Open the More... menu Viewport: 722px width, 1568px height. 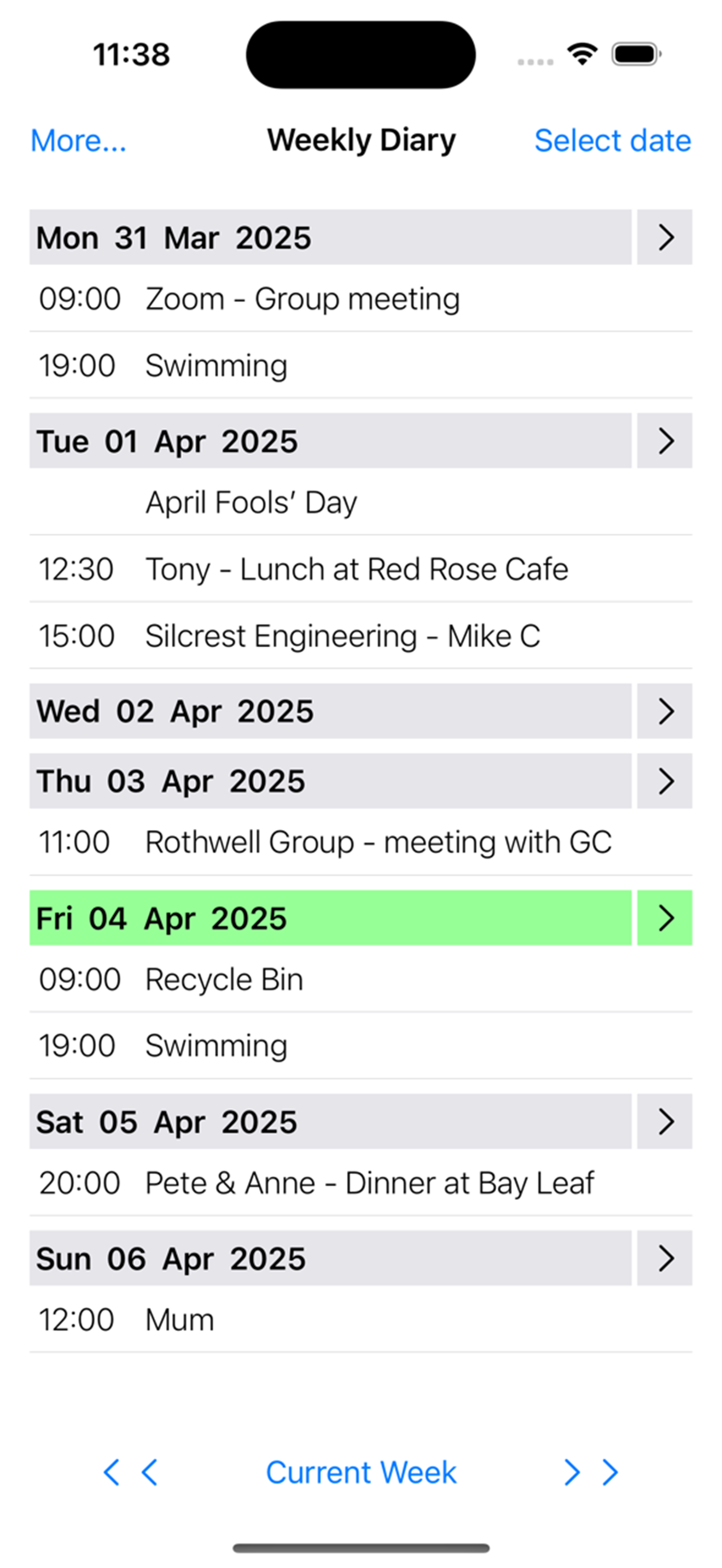(78, 141)
